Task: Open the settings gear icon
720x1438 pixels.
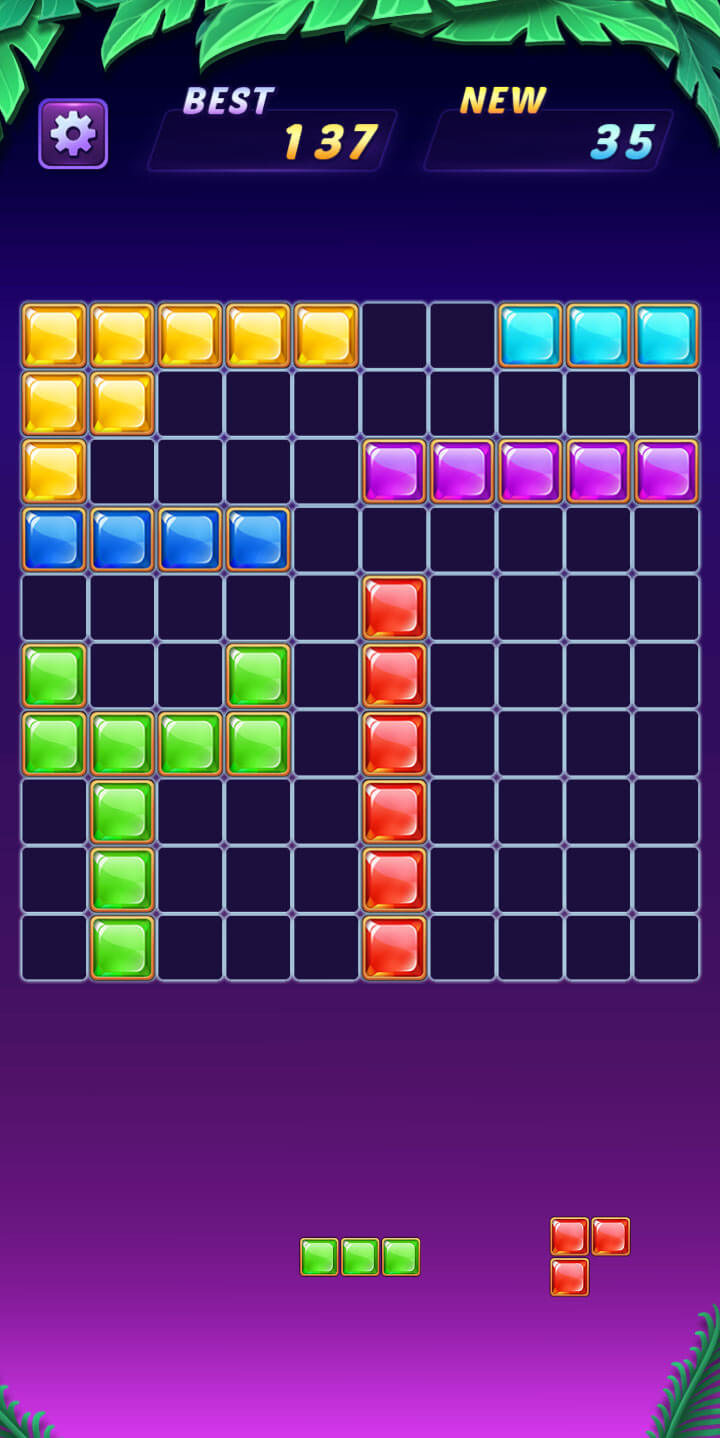Action: click(73, 134)
